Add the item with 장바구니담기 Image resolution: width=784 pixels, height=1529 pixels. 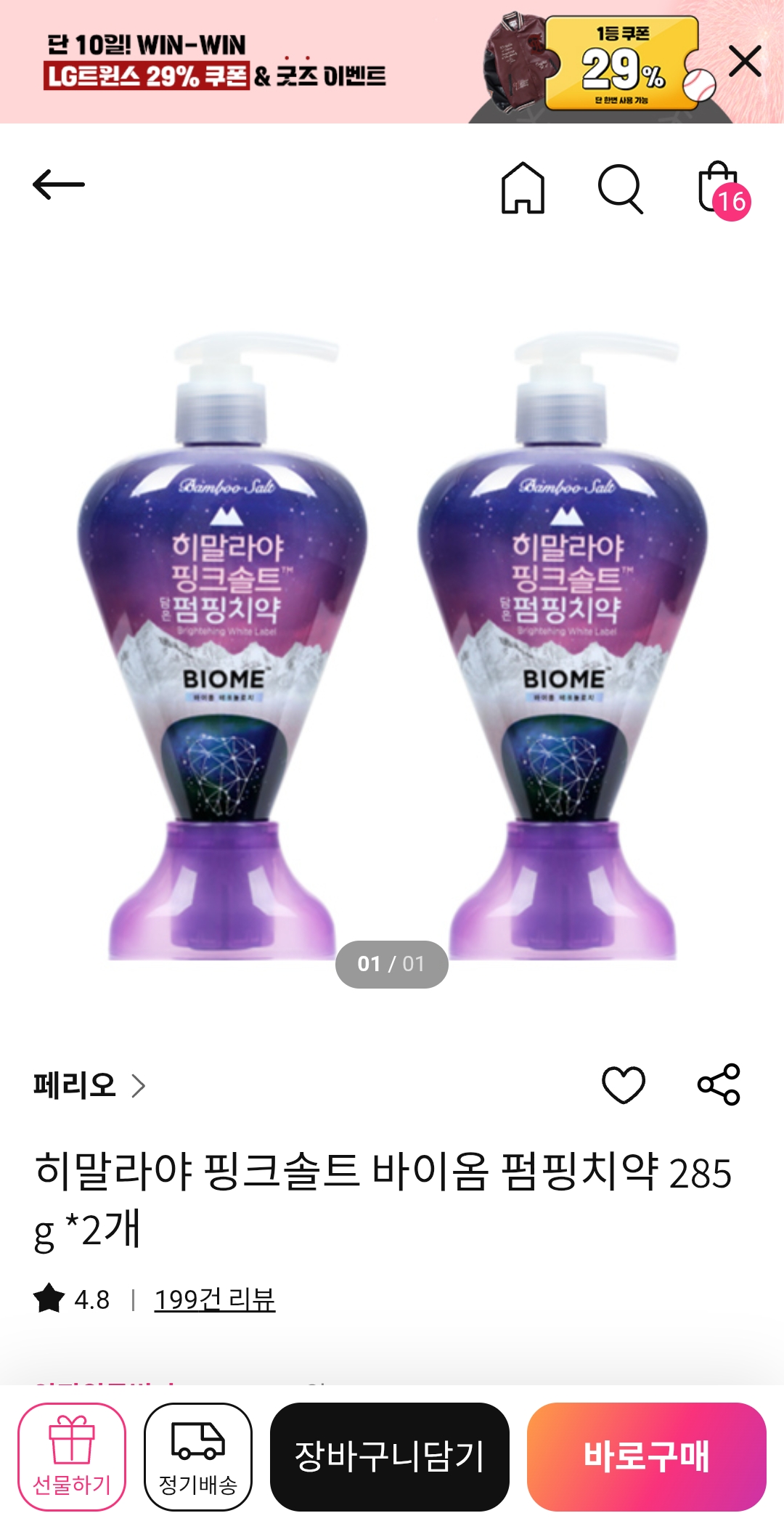pos(389,1456)
